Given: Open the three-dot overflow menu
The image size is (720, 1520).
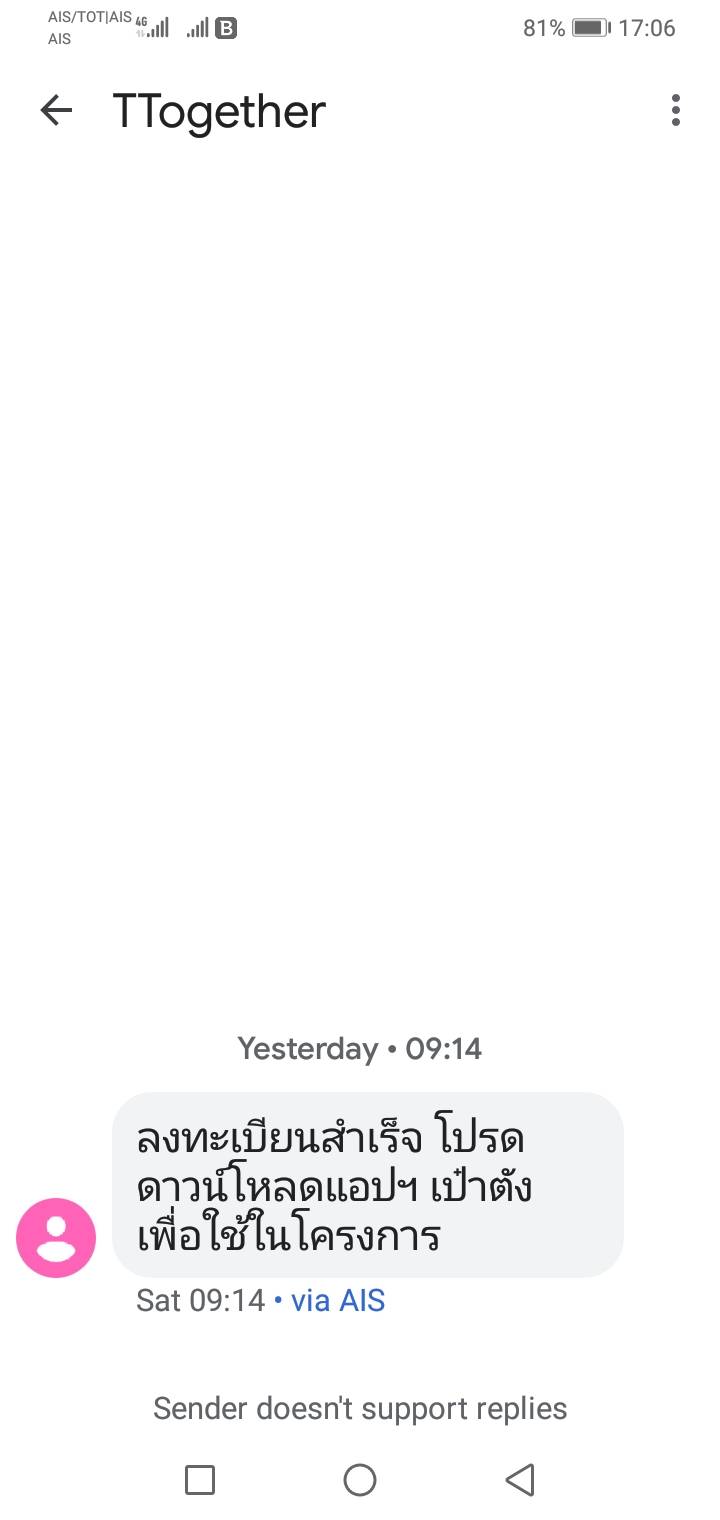Looking at the screenshot, I should coord(676,111).
